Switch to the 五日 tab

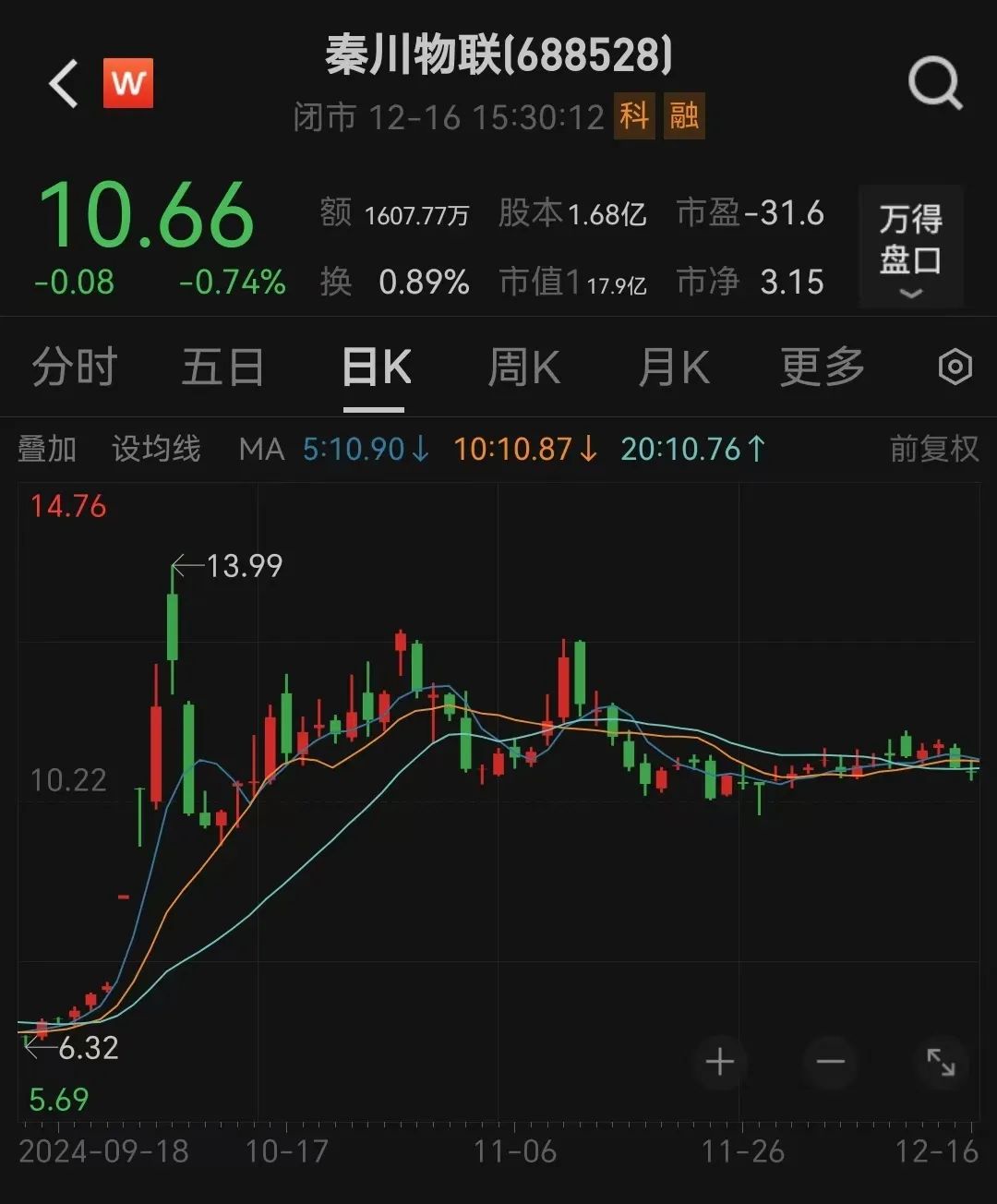click(x=222, y=367)
